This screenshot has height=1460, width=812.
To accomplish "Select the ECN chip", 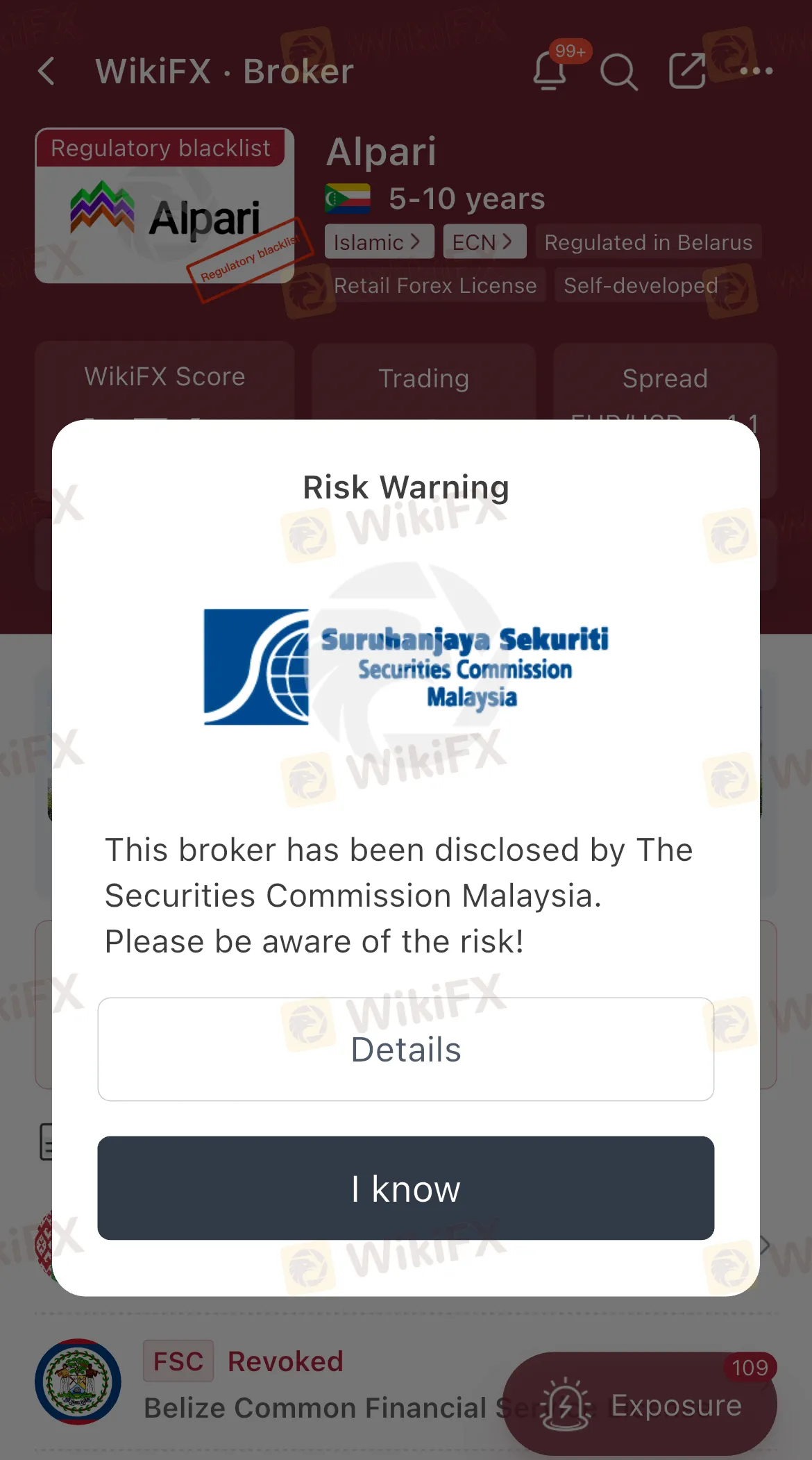I will [x=484, y=242].
